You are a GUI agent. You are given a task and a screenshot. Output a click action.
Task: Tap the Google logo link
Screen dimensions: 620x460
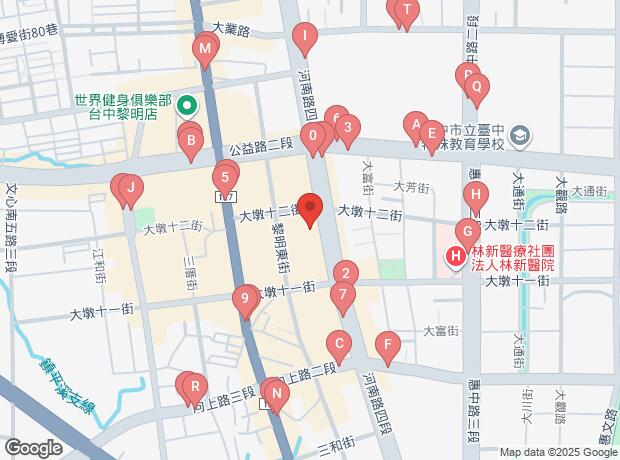click(33, 447)
